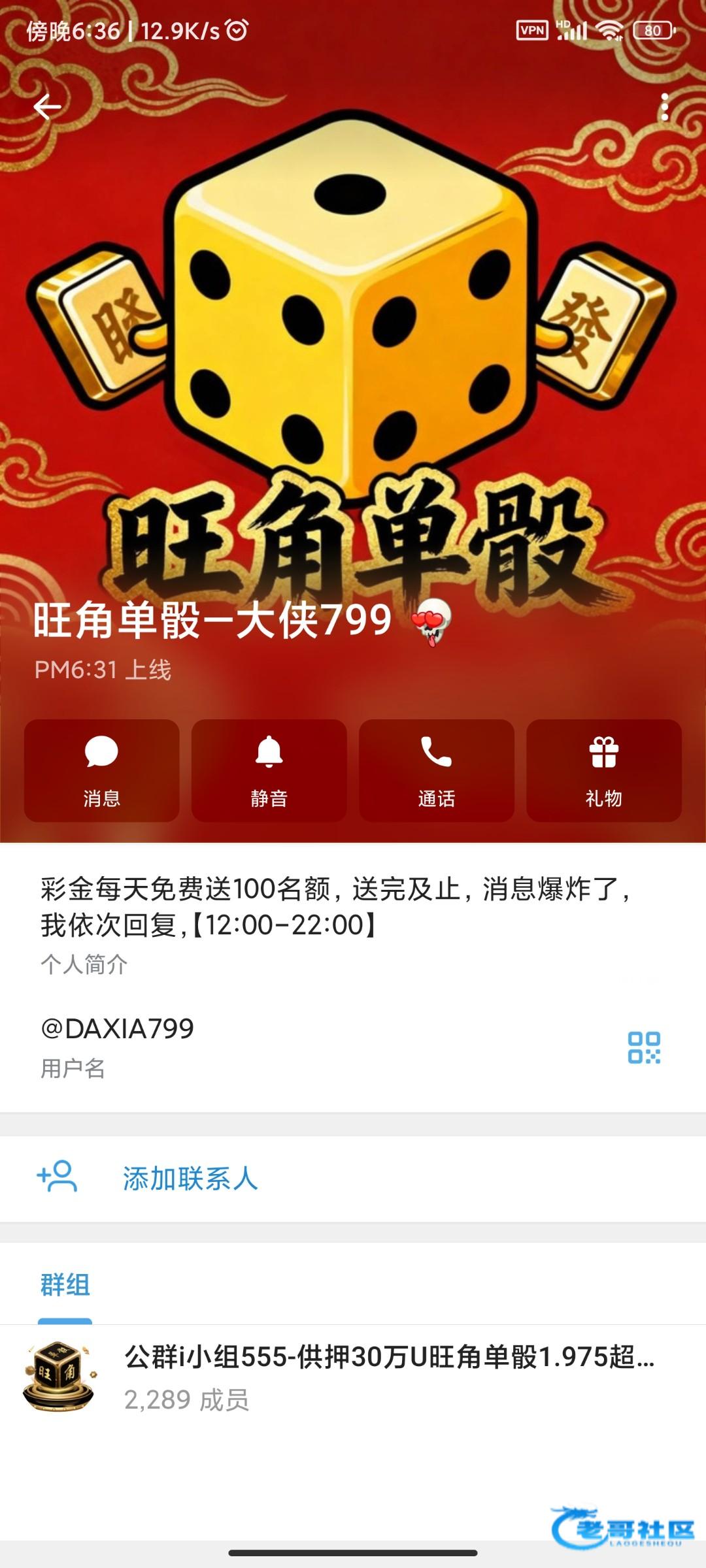This screenshot has height=1568, width=706.
Task: Mute notifications with 静音 button
Action: (x=269, y=770)
